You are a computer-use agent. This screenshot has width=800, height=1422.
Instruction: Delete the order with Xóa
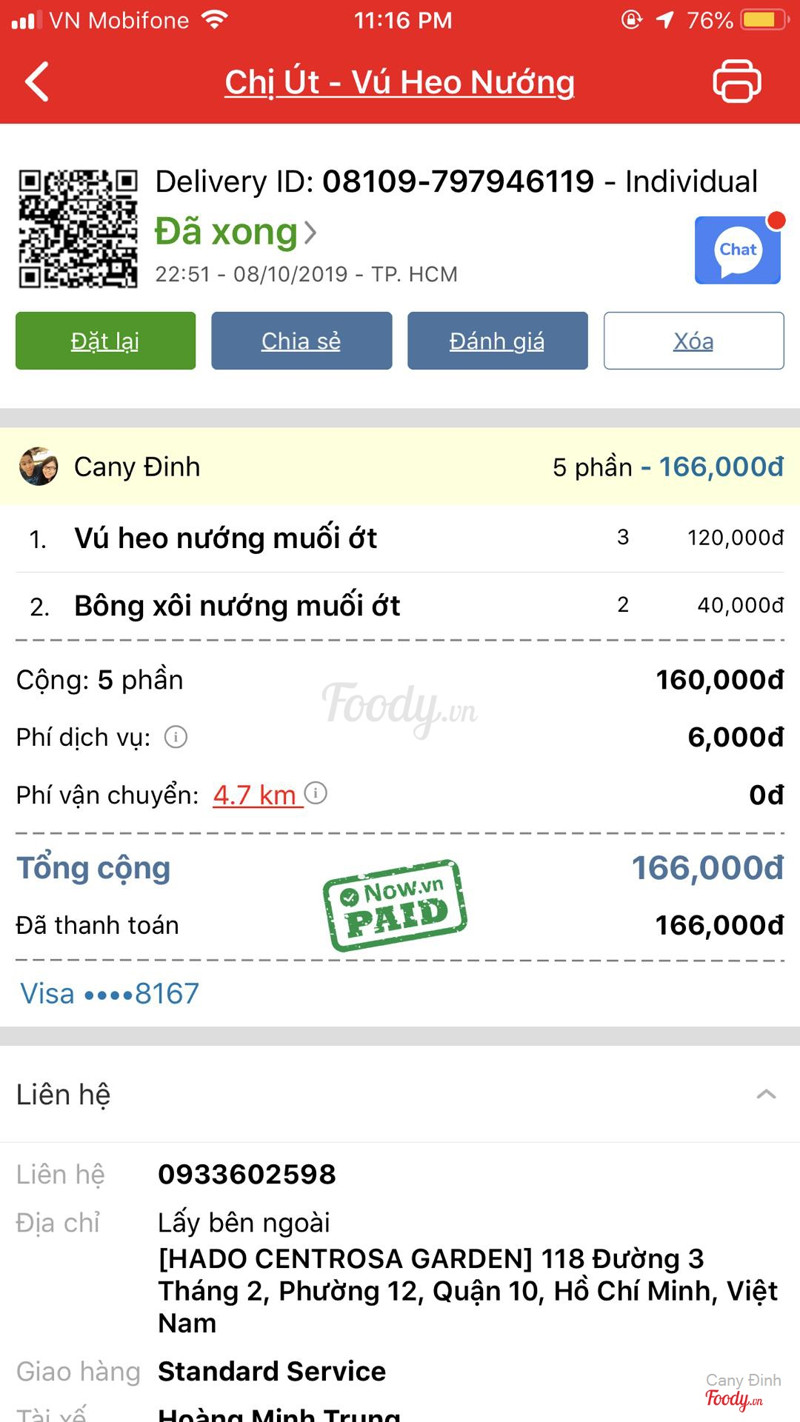tap(693, 341)
